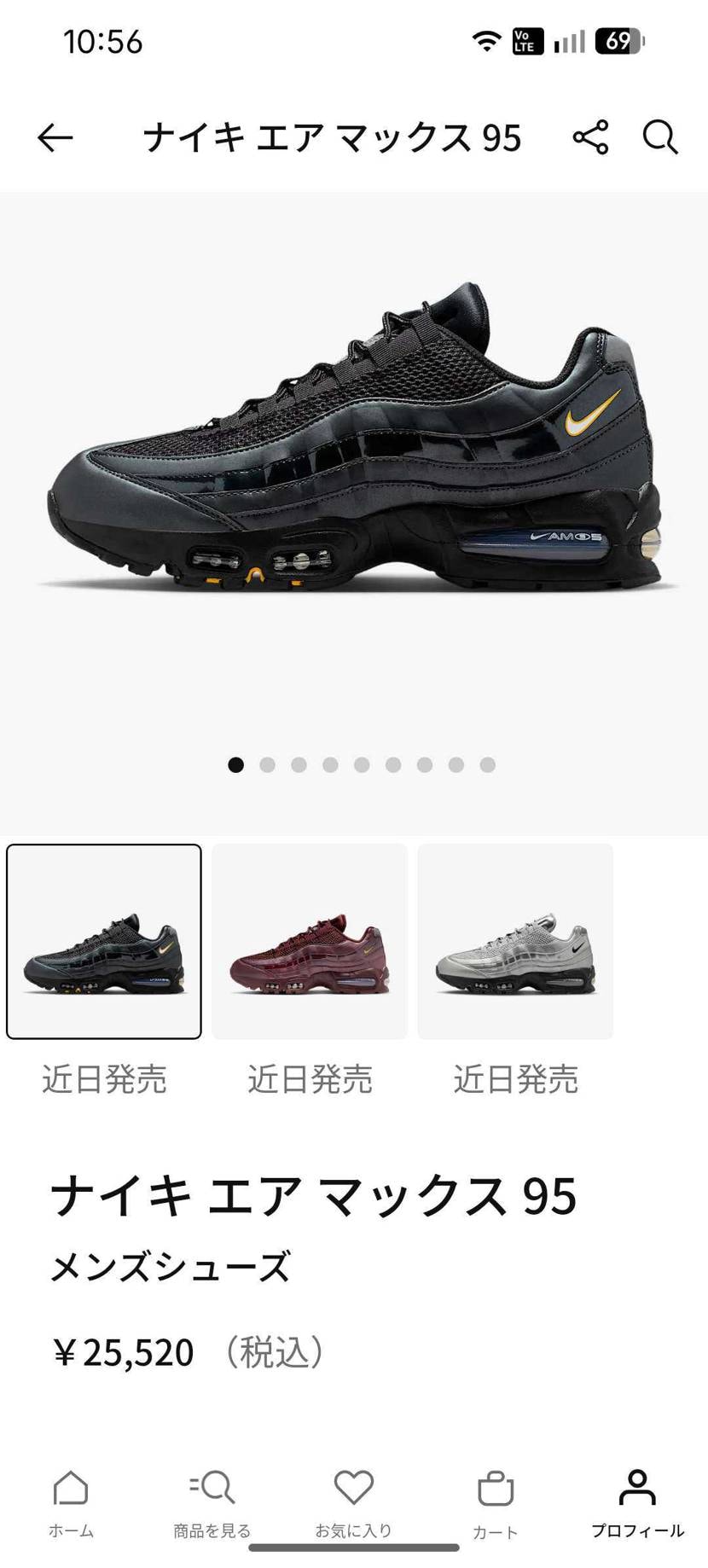The image size is (708, 1568).
Task: Open the カート tab
Action: 495,1504
